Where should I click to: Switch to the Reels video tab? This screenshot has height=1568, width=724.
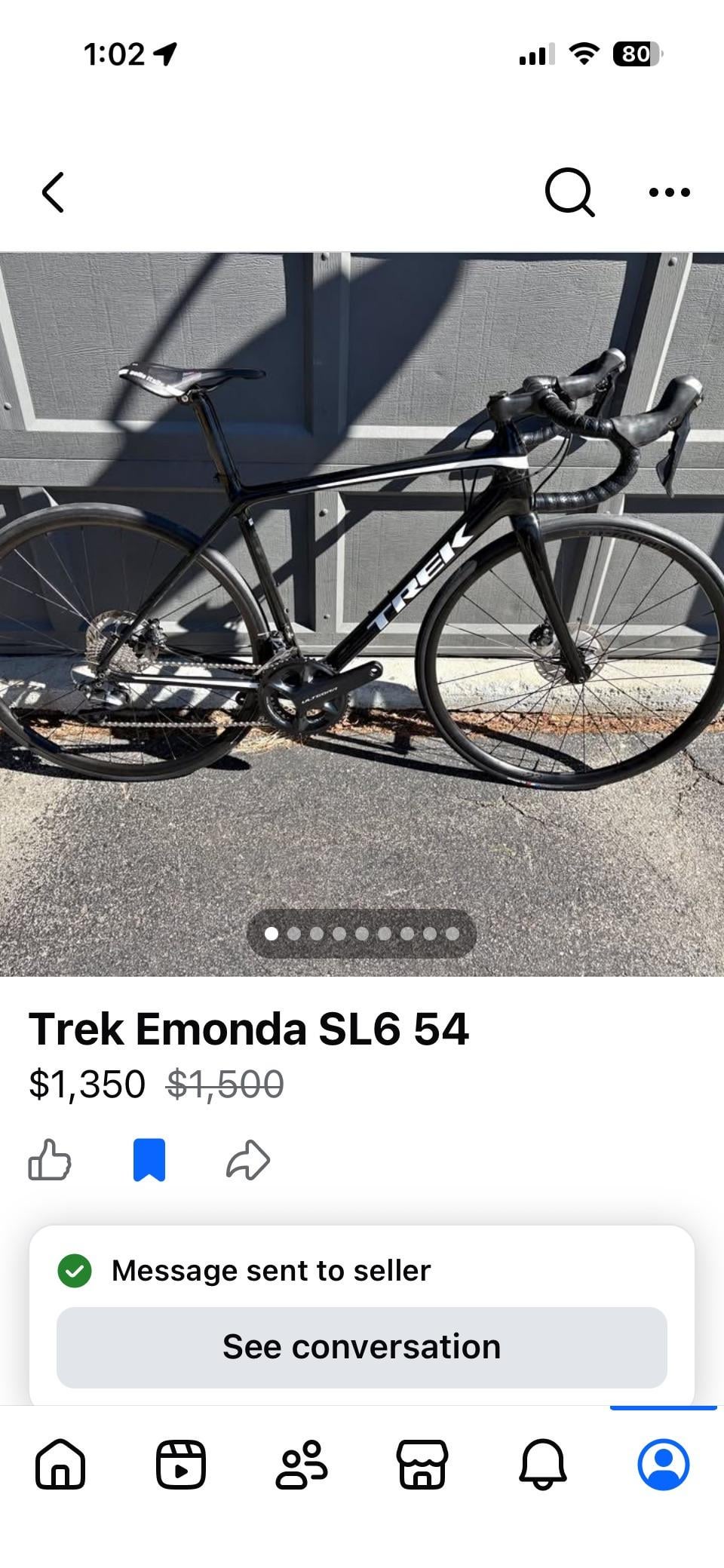tap(181, 1464)
